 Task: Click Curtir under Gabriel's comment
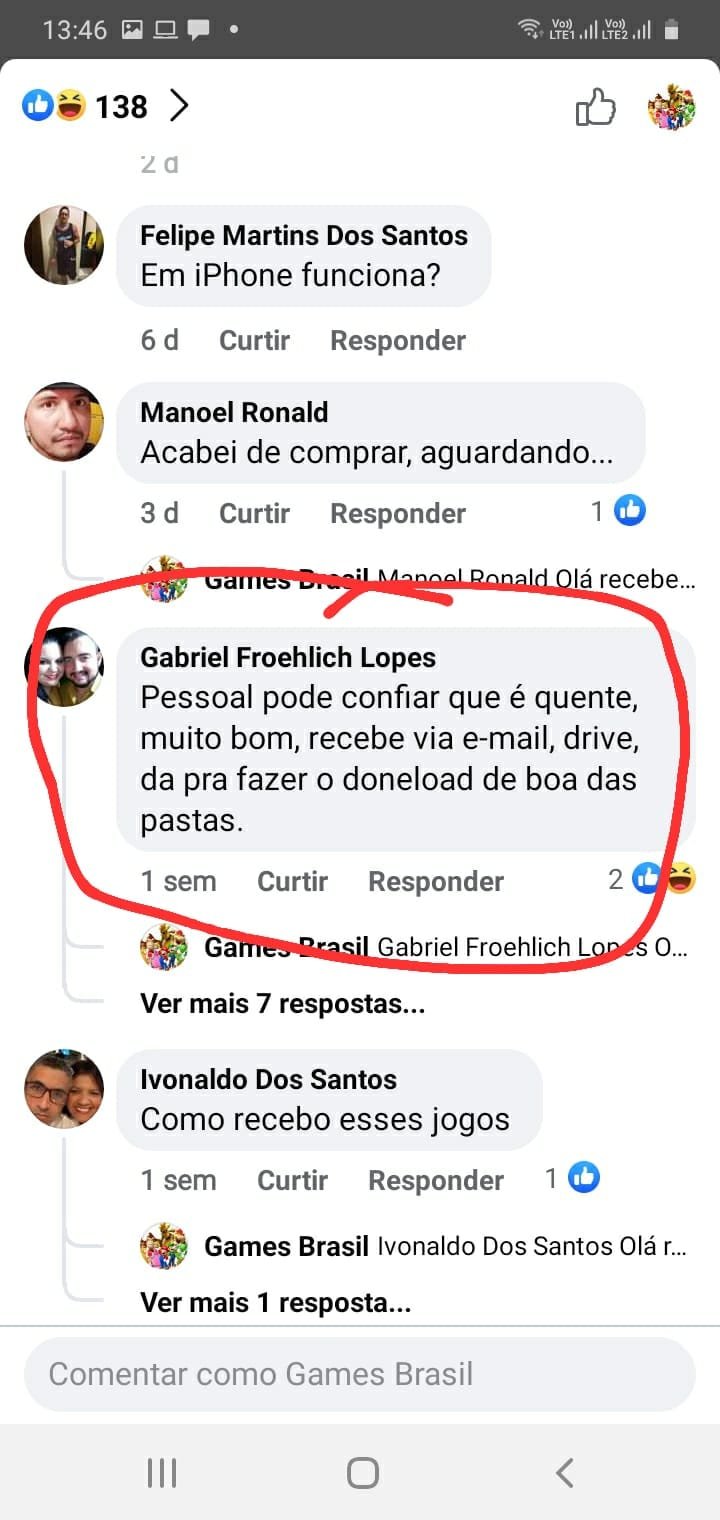pyautogui.click(x=292, y=881)
